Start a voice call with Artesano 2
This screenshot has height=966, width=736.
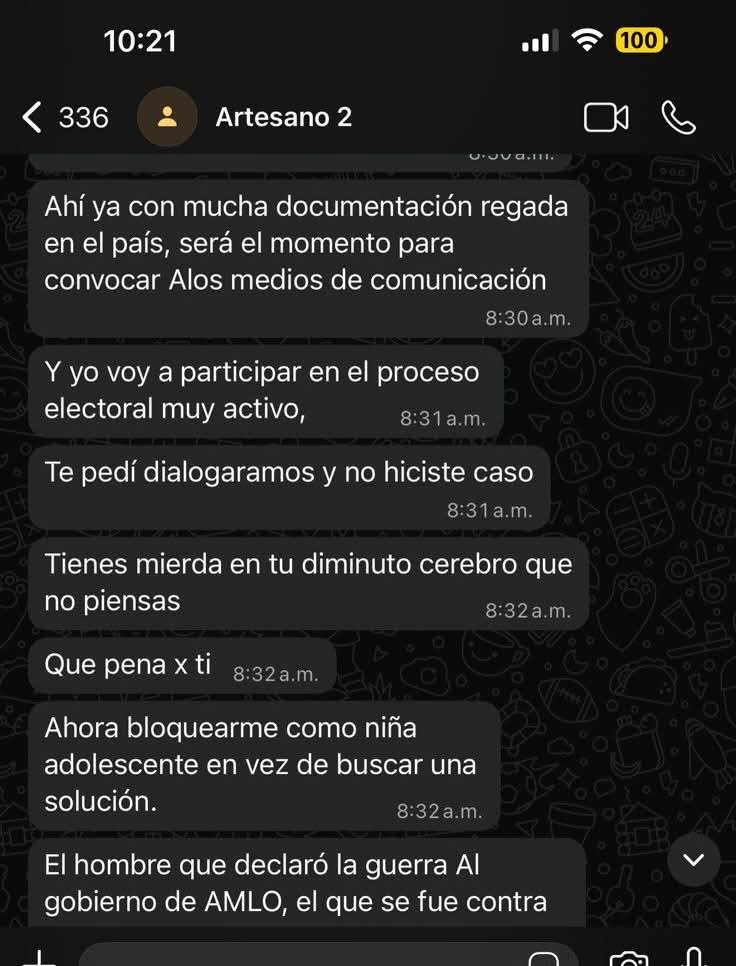(678, 118)
